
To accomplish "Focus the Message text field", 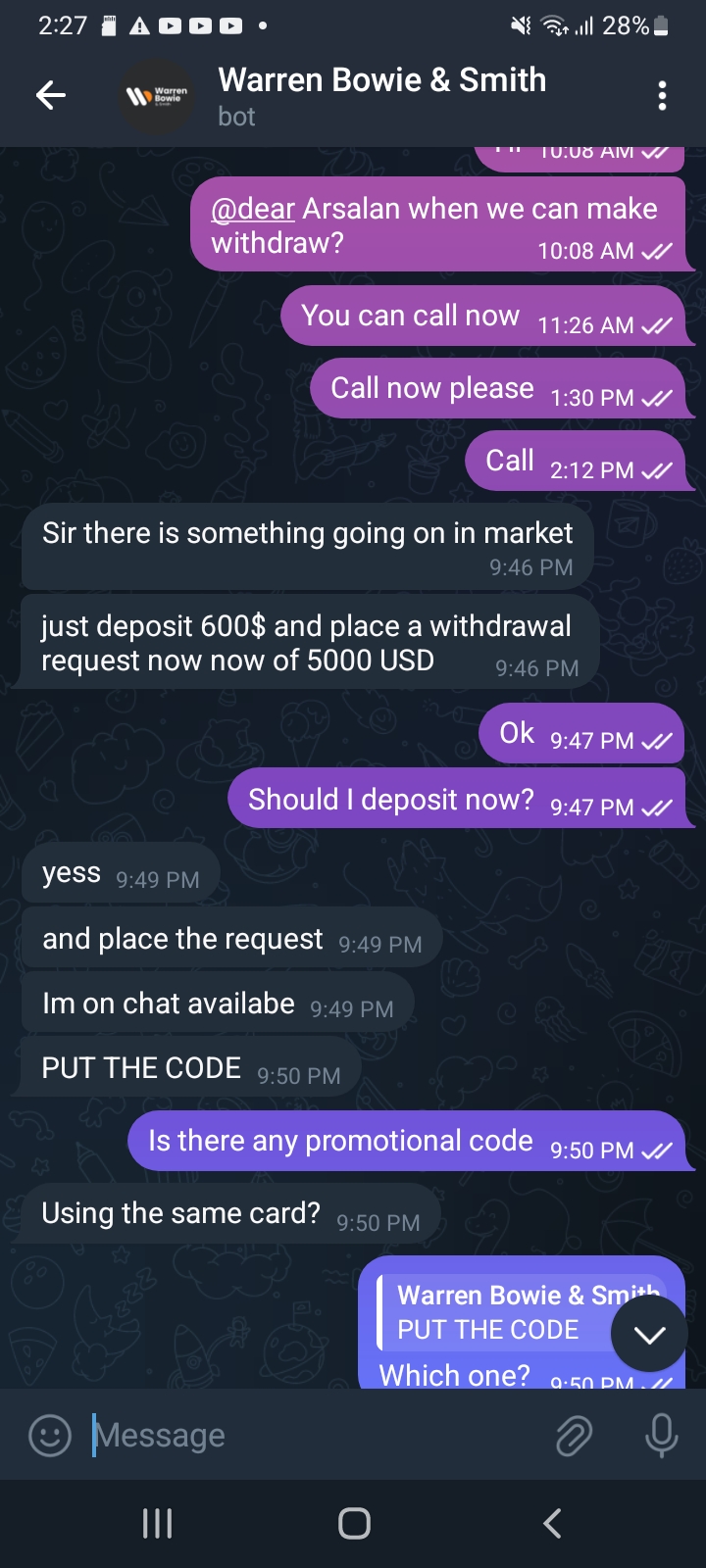I will click(314, 1436).
